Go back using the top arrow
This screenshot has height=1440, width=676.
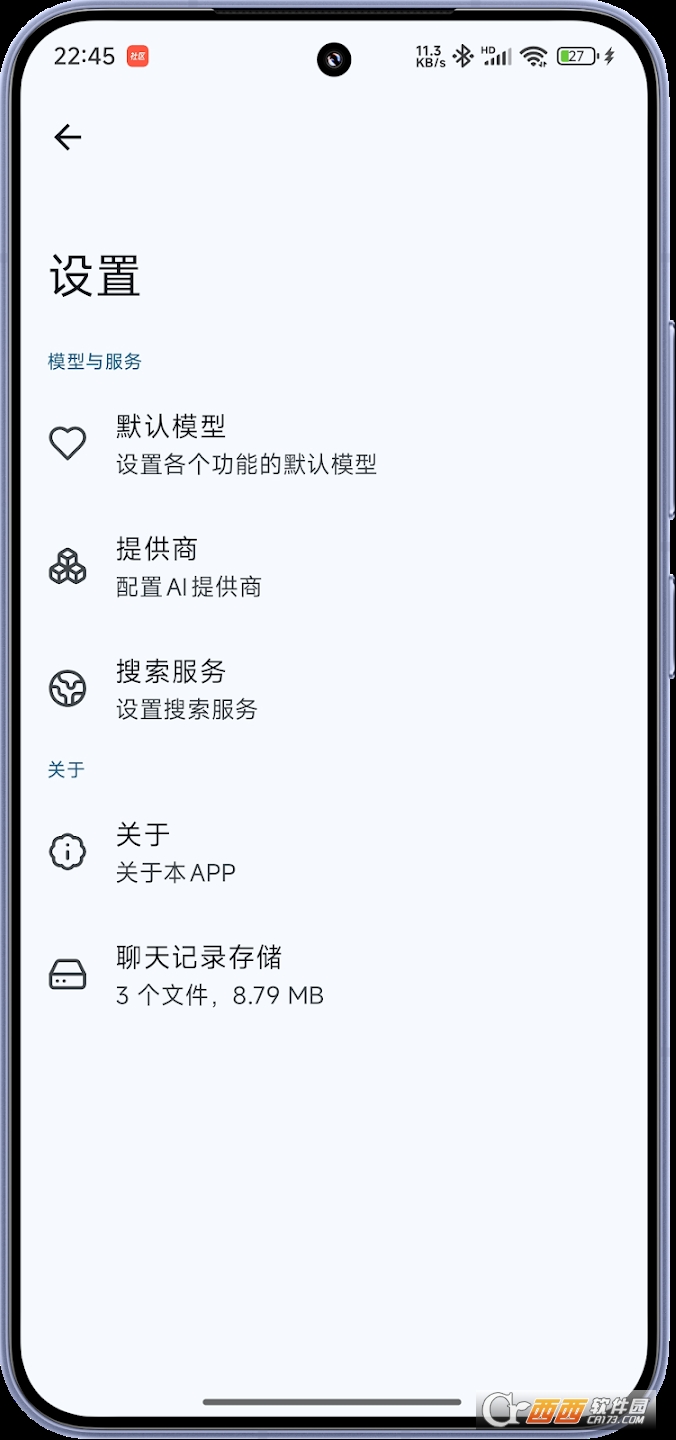(x=68, y=137)
